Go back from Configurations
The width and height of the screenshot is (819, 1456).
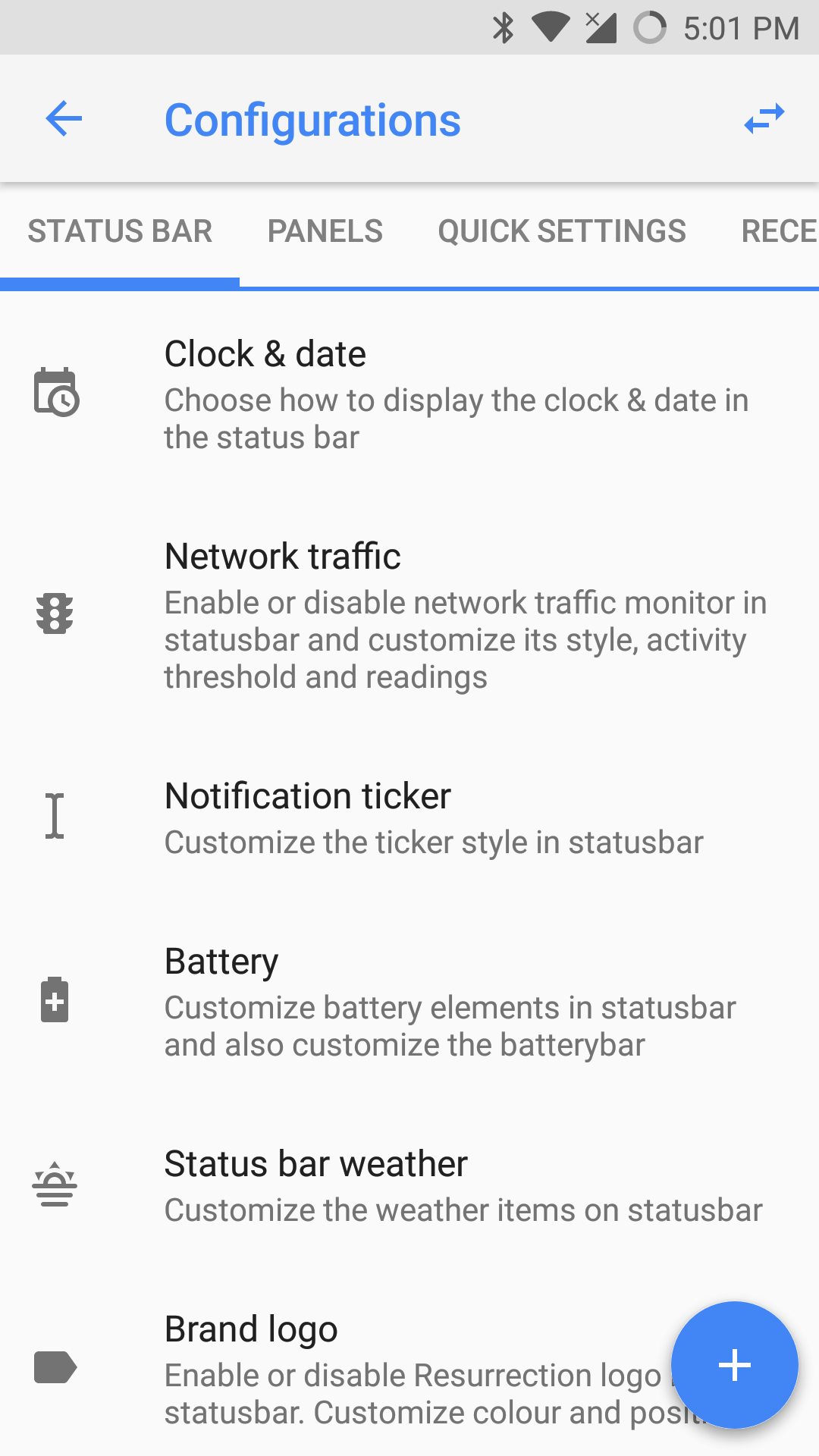64,119
